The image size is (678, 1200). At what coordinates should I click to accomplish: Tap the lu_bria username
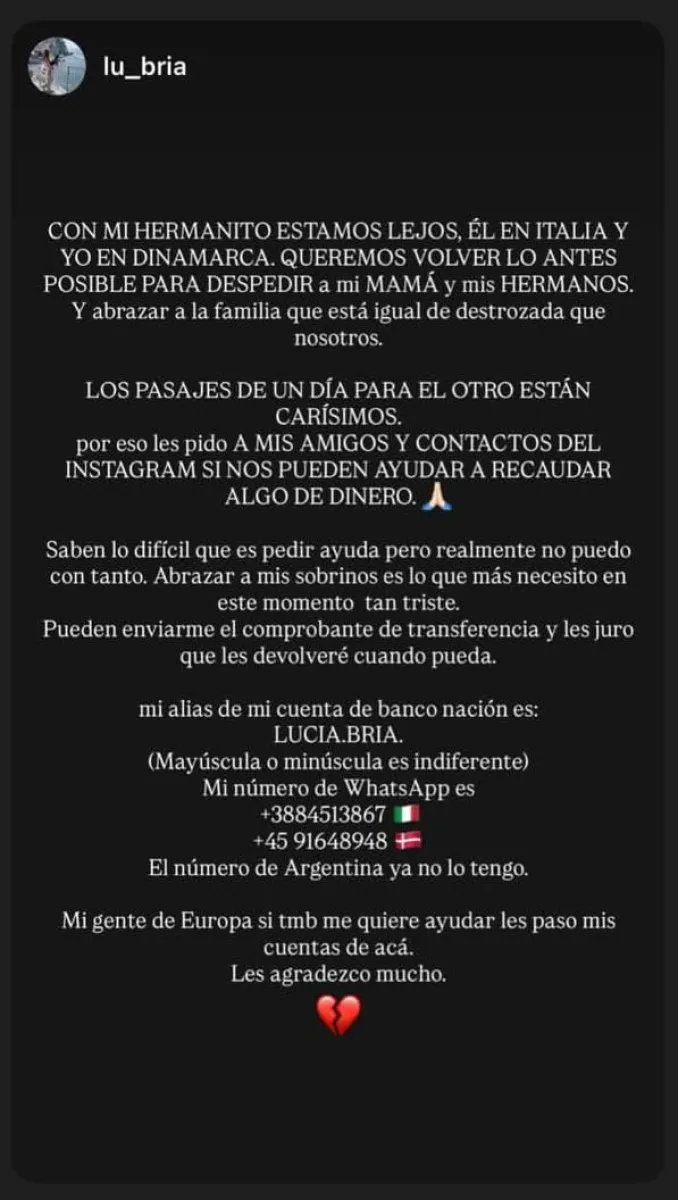pos(145,67)
